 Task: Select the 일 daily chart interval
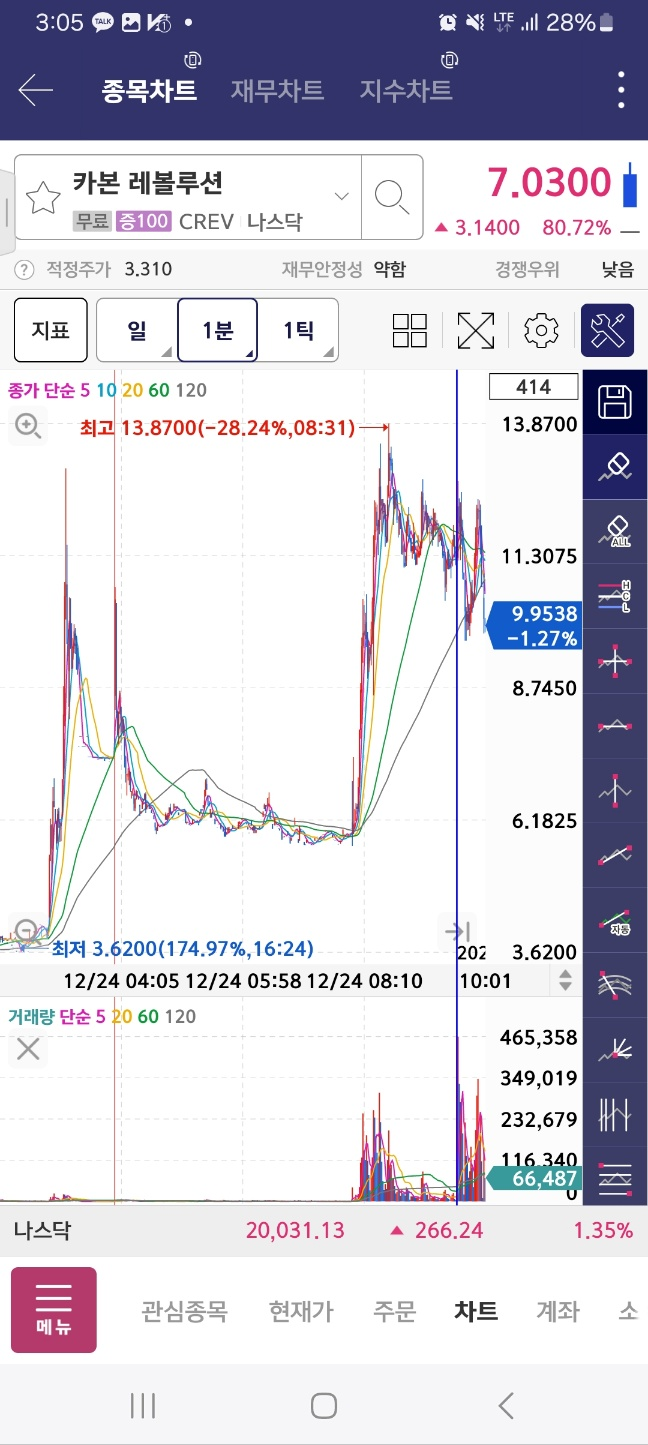pyautogui.click(x=137, y=330)
